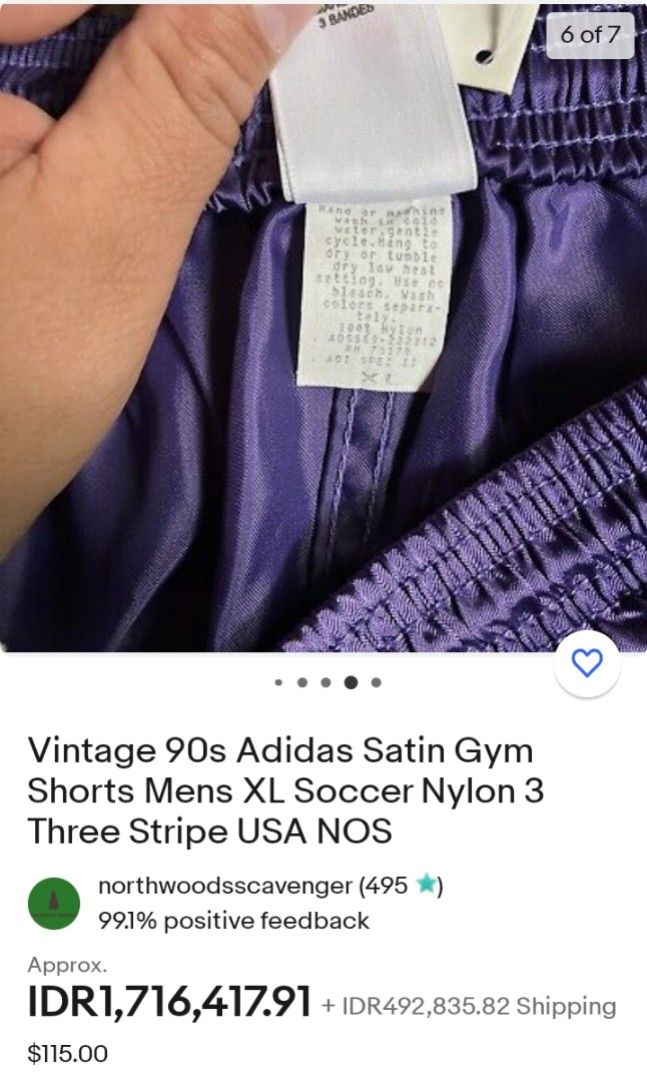Open the product photo in full view
Image resolution: width=647 pixels, height=1080 pixels.
pos(323,330)
